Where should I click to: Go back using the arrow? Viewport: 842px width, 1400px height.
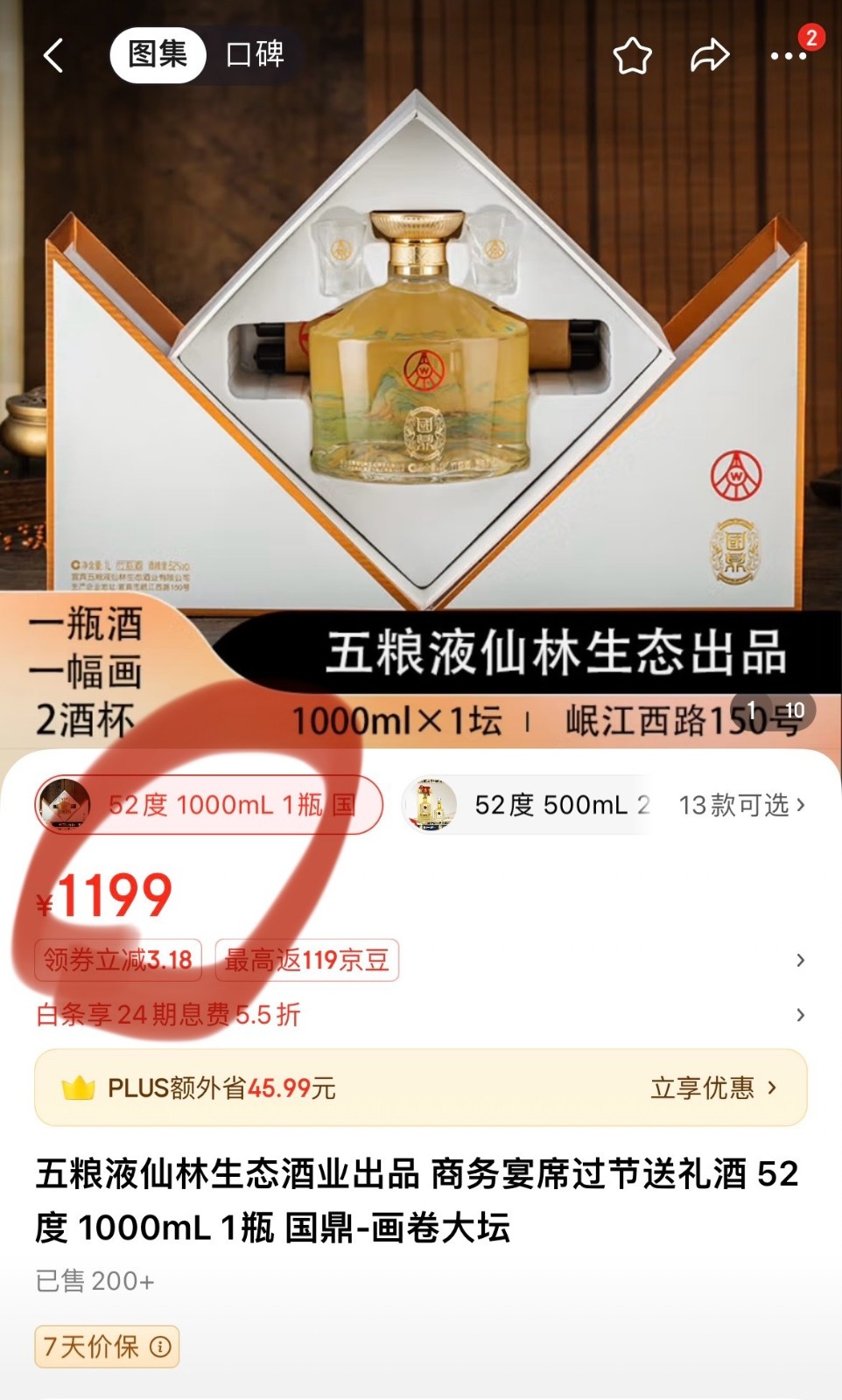point(54,56)
